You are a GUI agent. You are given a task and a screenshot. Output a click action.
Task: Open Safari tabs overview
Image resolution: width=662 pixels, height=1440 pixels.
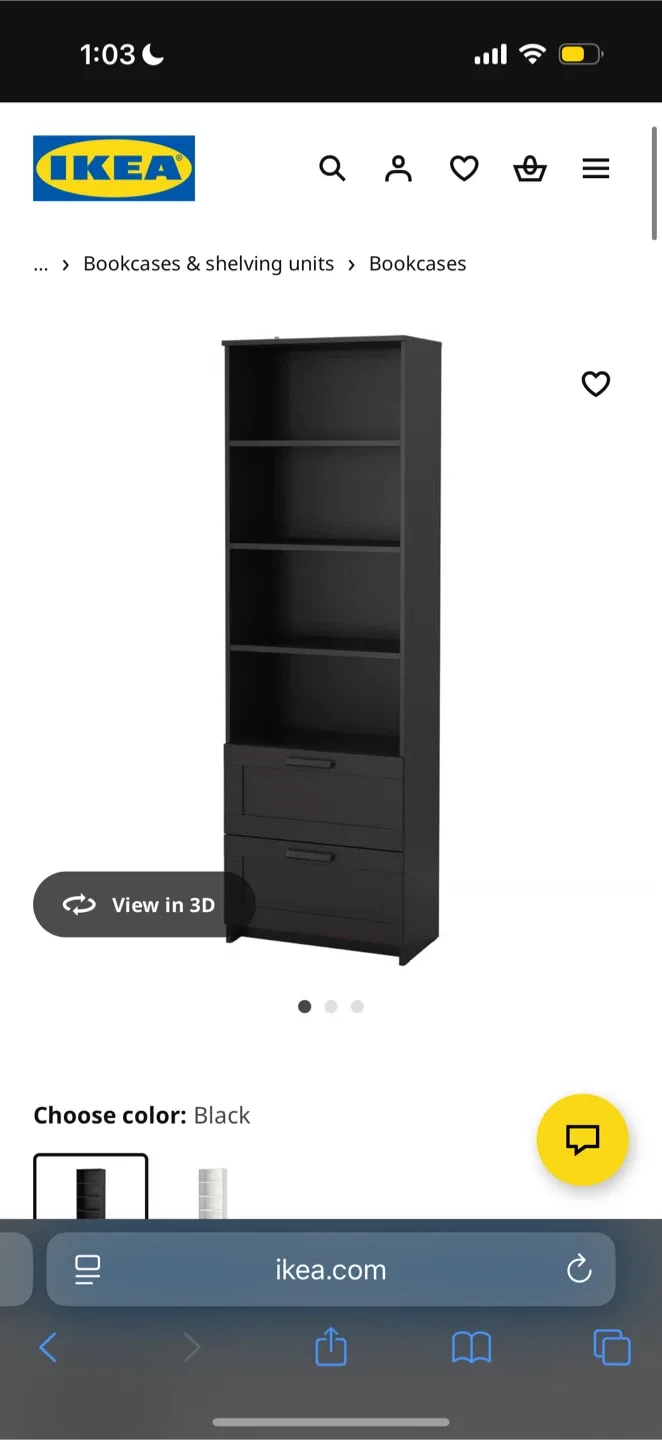(x=612, y=1348)
